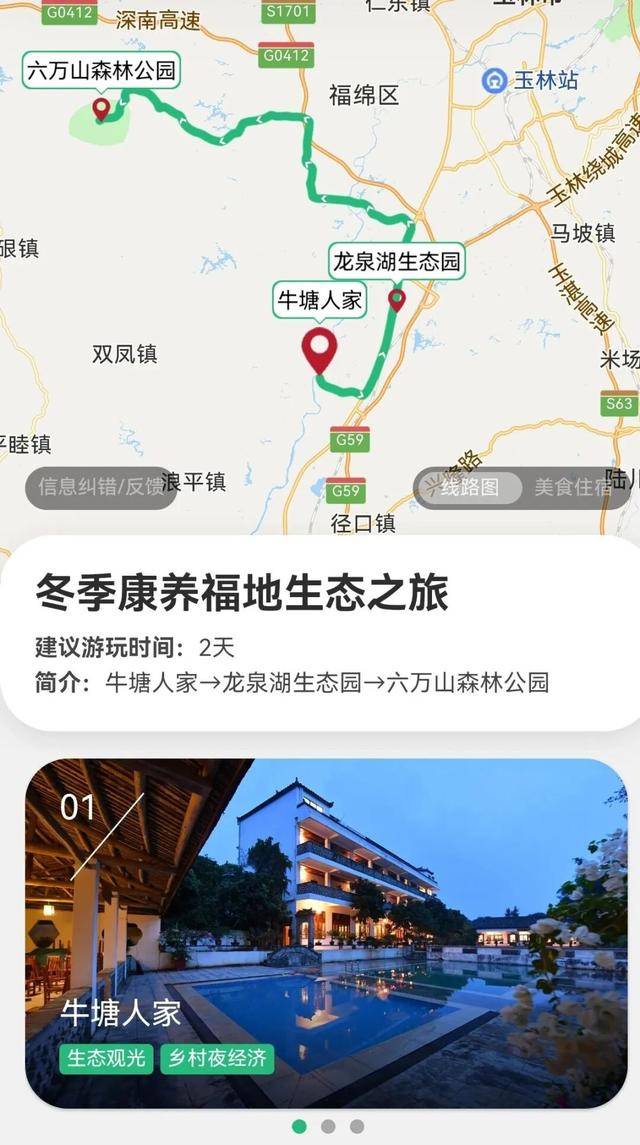Select the 龙泉湖生态园 map marker
640x1145 pixels.
(397, 298)
